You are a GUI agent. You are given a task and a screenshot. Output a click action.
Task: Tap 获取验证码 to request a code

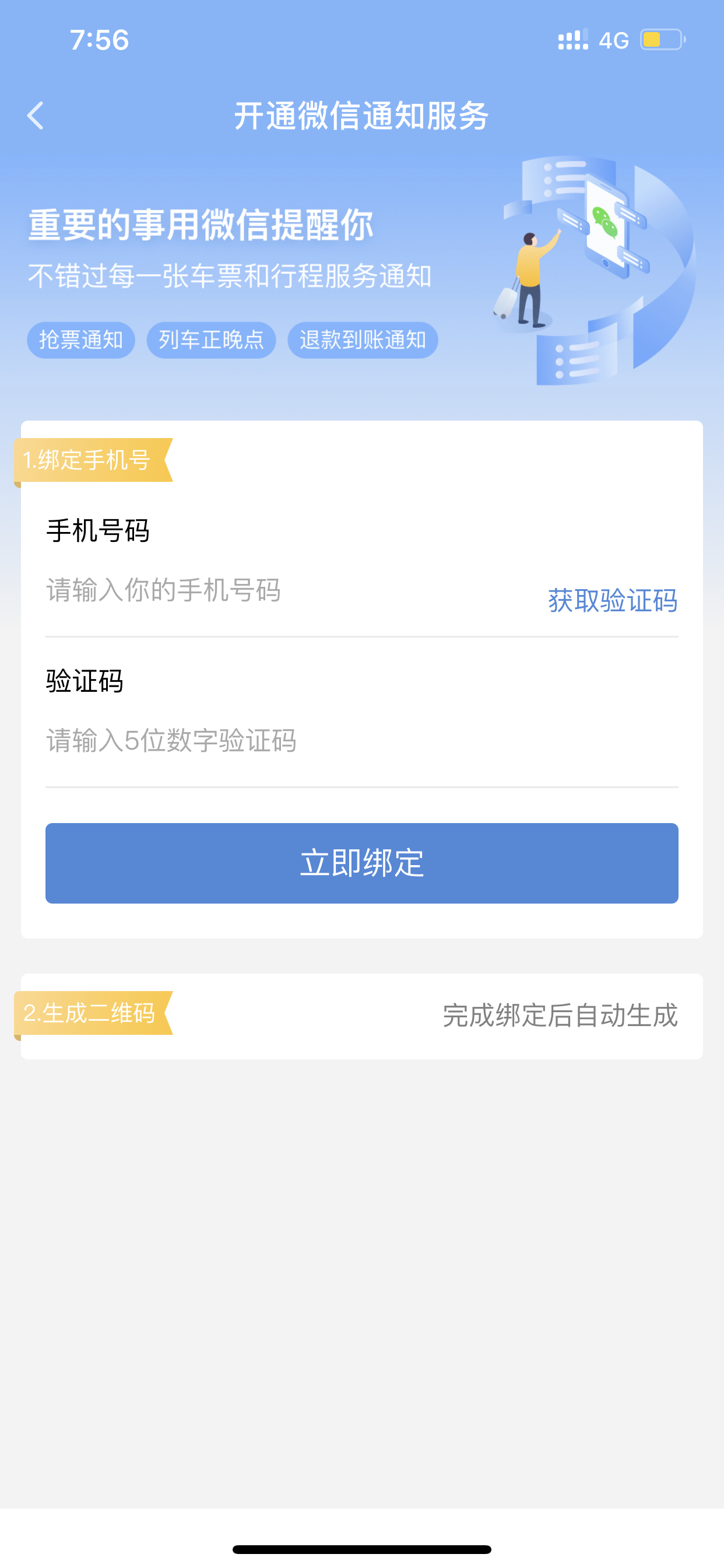[613, 601]
